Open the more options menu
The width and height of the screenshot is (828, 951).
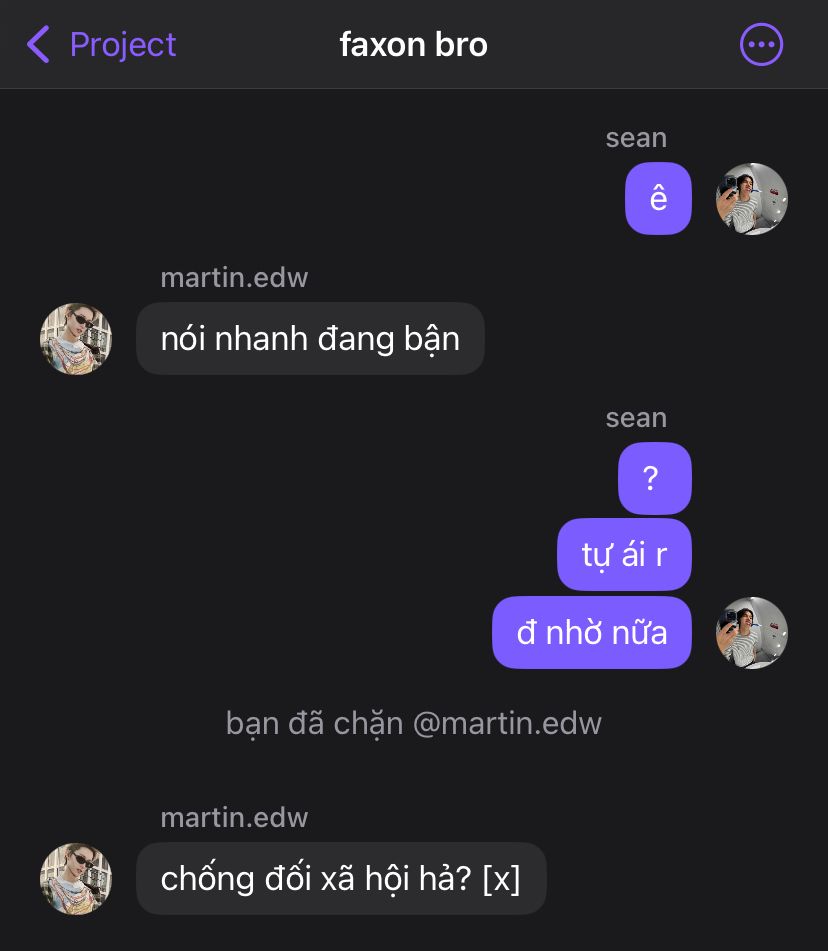click(x=761, y=45)
